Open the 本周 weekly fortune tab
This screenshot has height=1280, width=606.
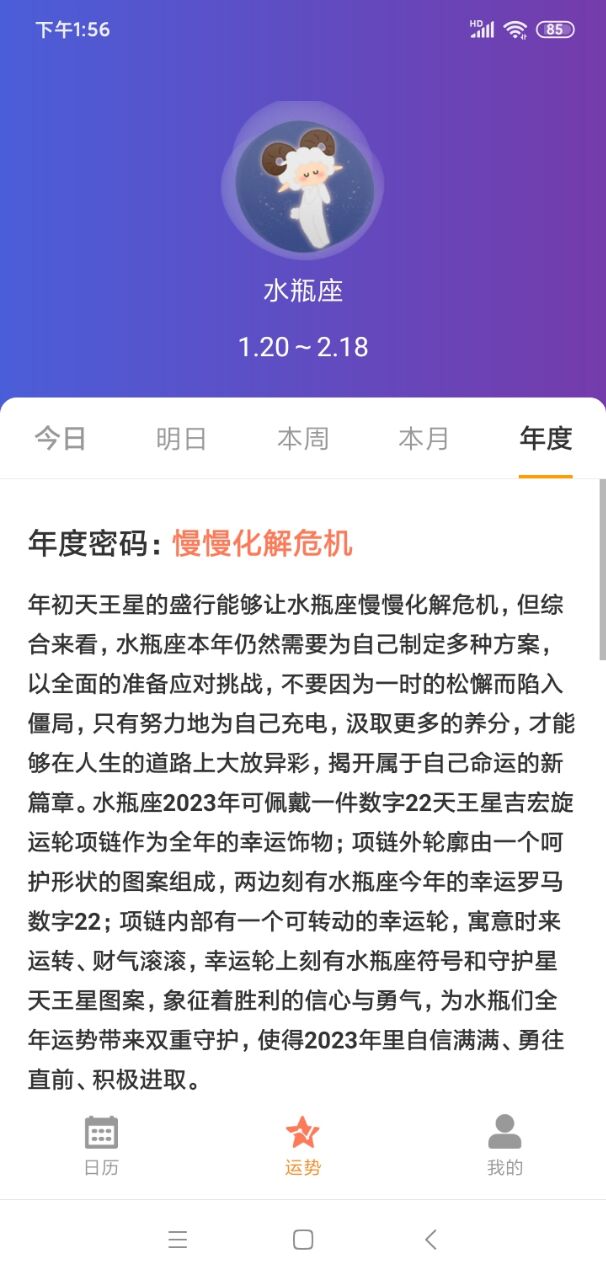pos(303,439)
